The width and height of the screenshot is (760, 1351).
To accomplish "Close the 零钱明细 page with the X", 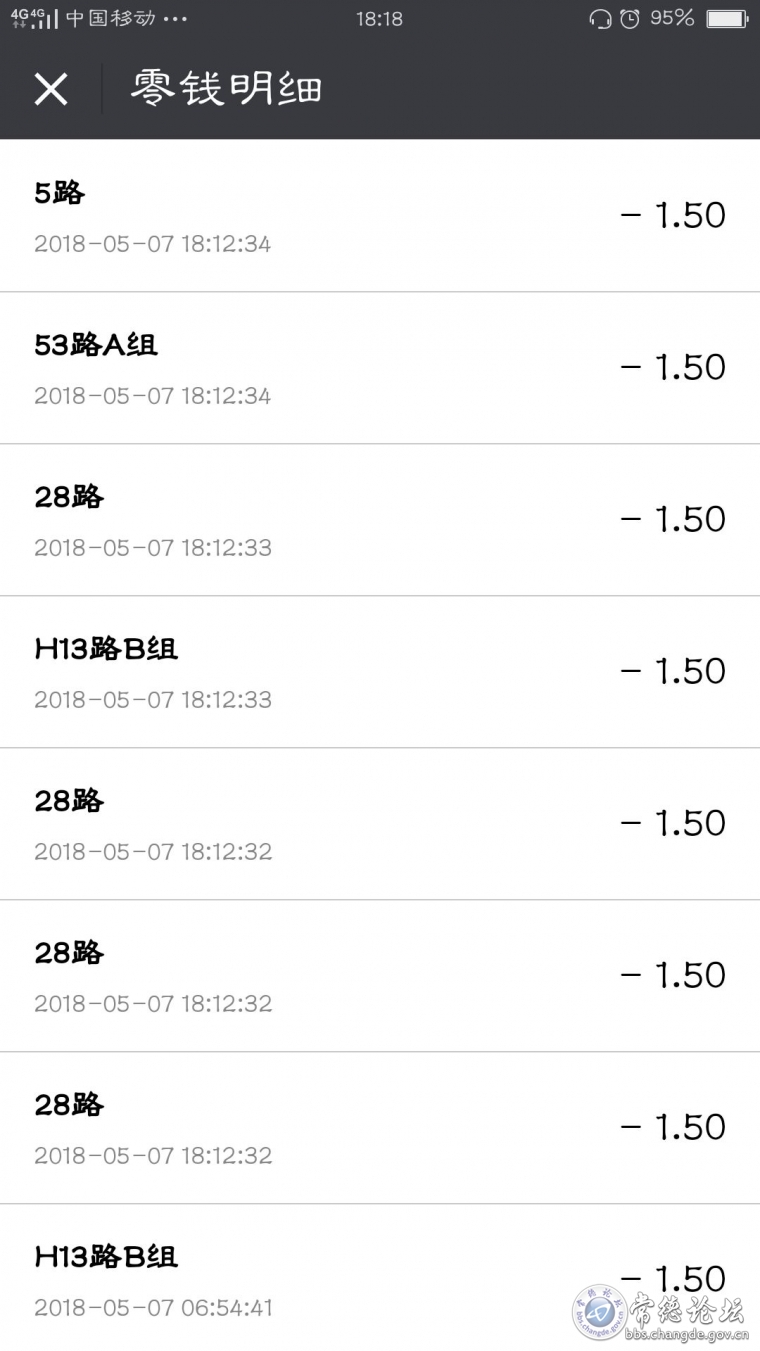I will 51,89.
